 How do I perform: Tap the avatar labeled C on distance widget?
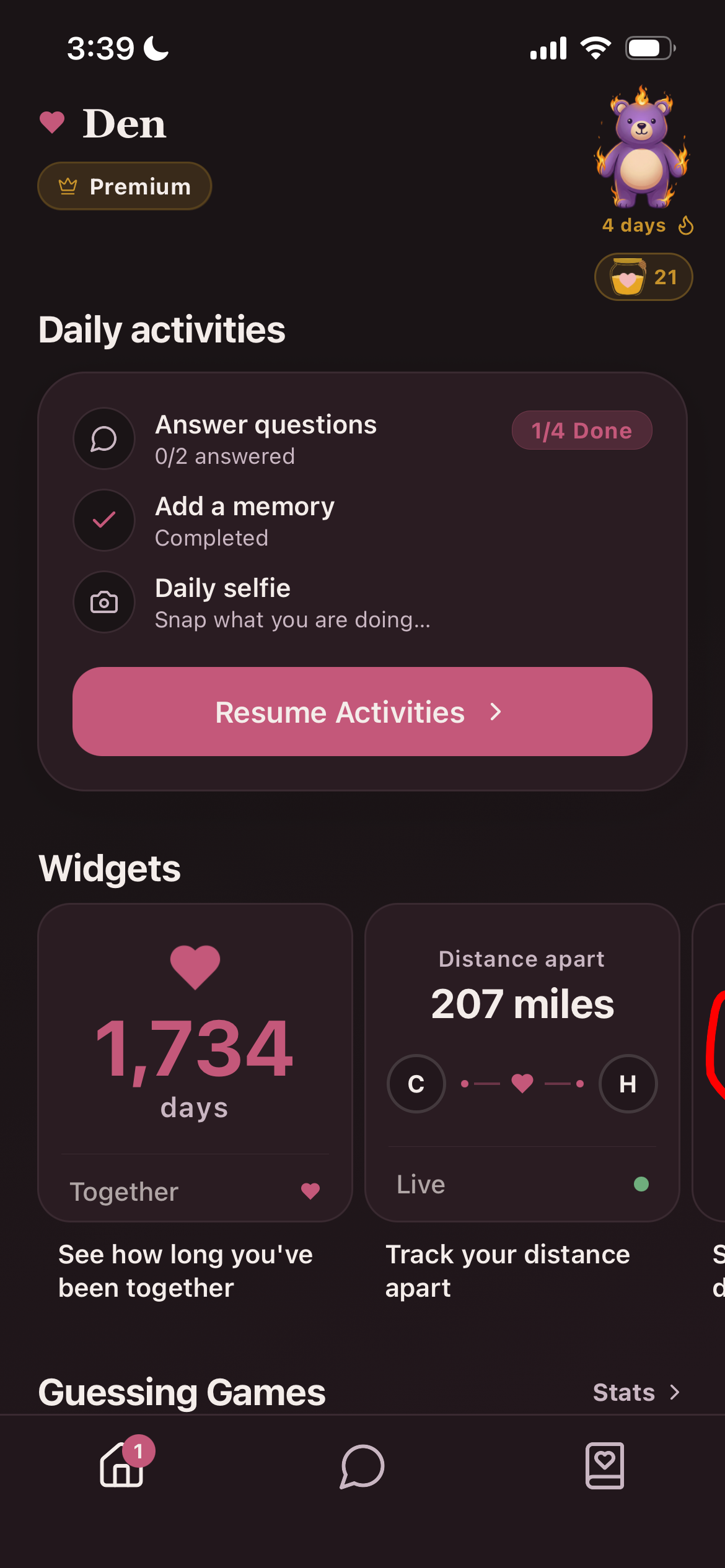tap(416, 1084)
